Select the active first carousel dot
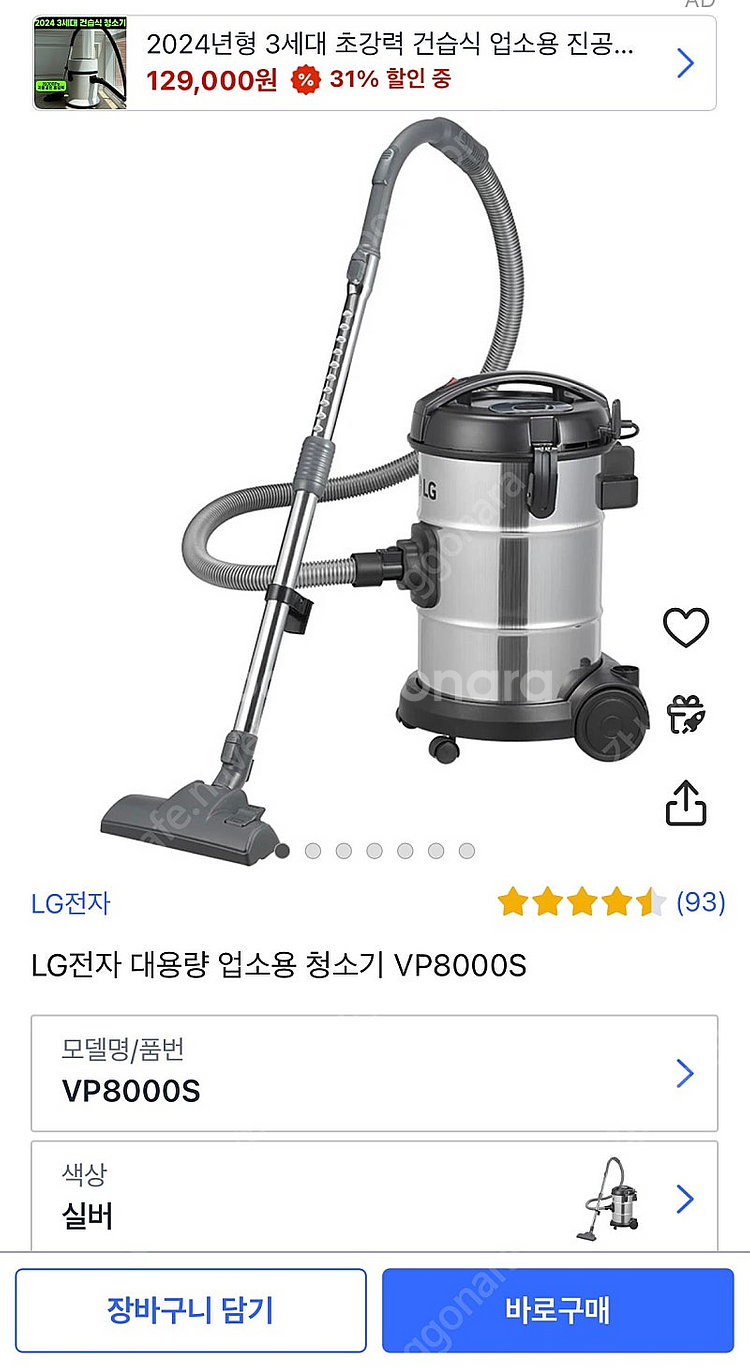The width and height of the screenshot is (750, 1369). click(283, 850)
